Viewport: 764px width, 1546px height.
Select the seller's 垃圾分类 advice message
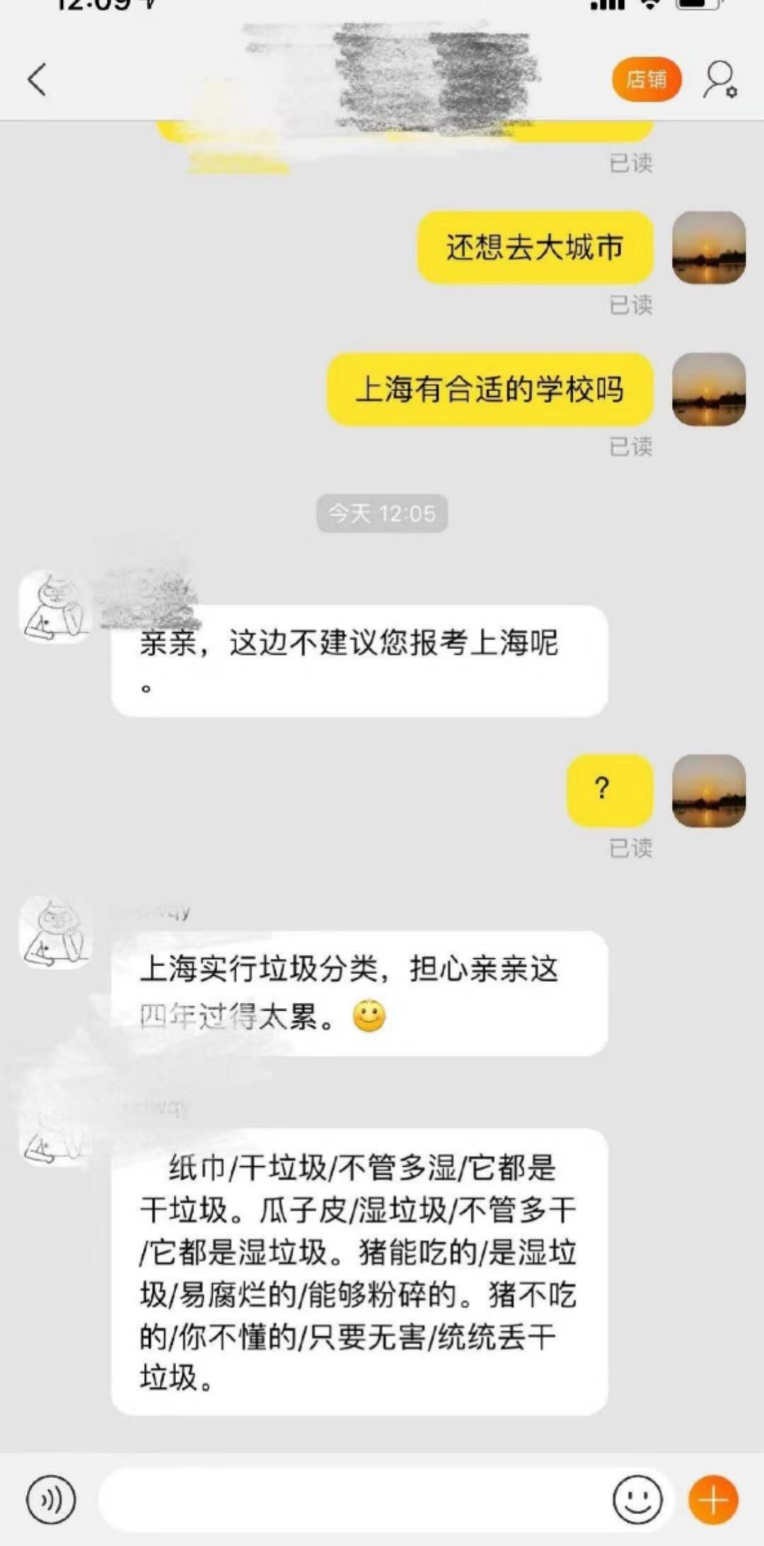click(360, 1265)
